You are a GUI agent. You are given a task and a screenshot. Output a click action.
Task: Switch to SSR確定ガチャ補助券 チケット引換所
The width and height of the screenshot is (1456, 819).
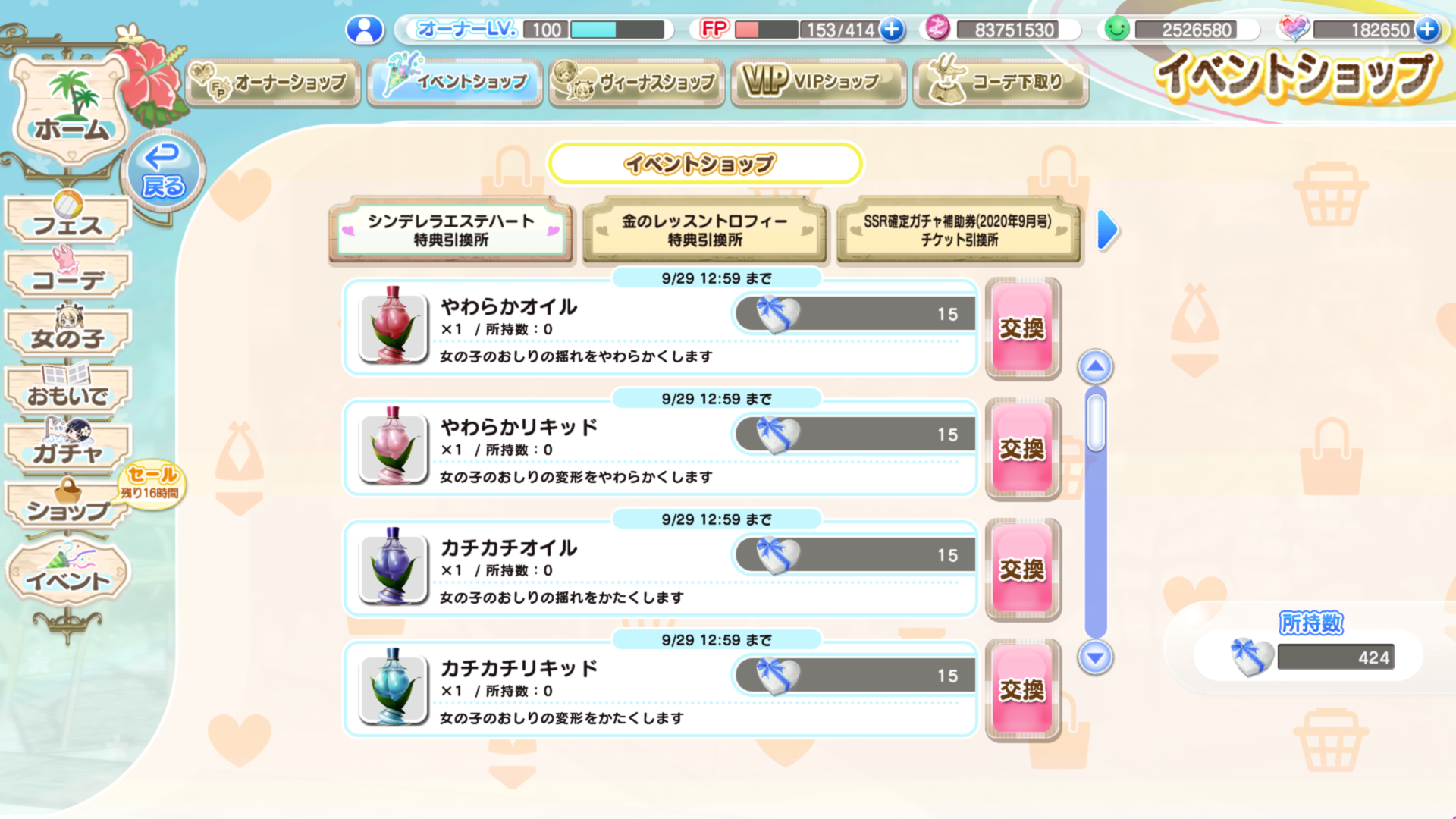click(959, 230)
